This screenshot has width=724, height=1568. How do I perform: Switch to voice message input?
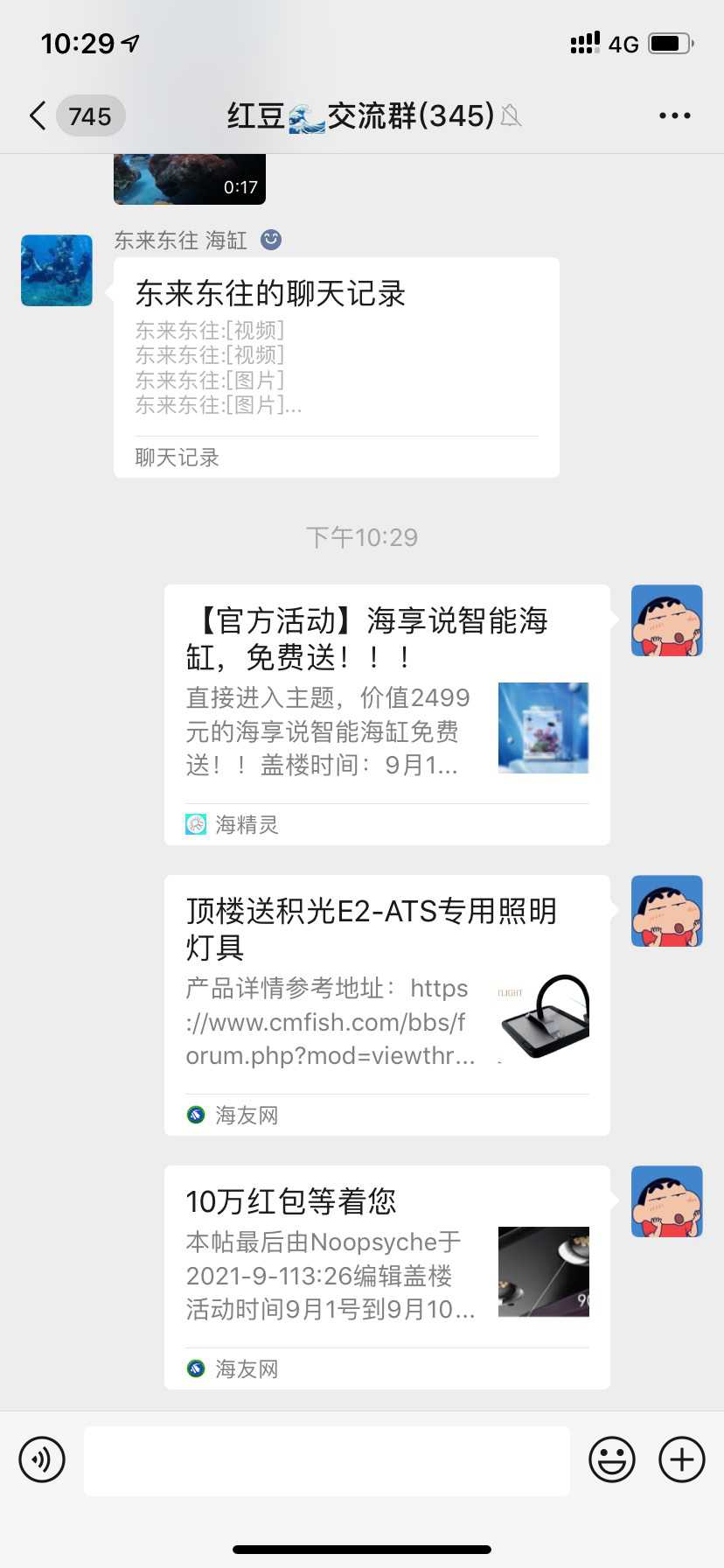pos(42,1459)
